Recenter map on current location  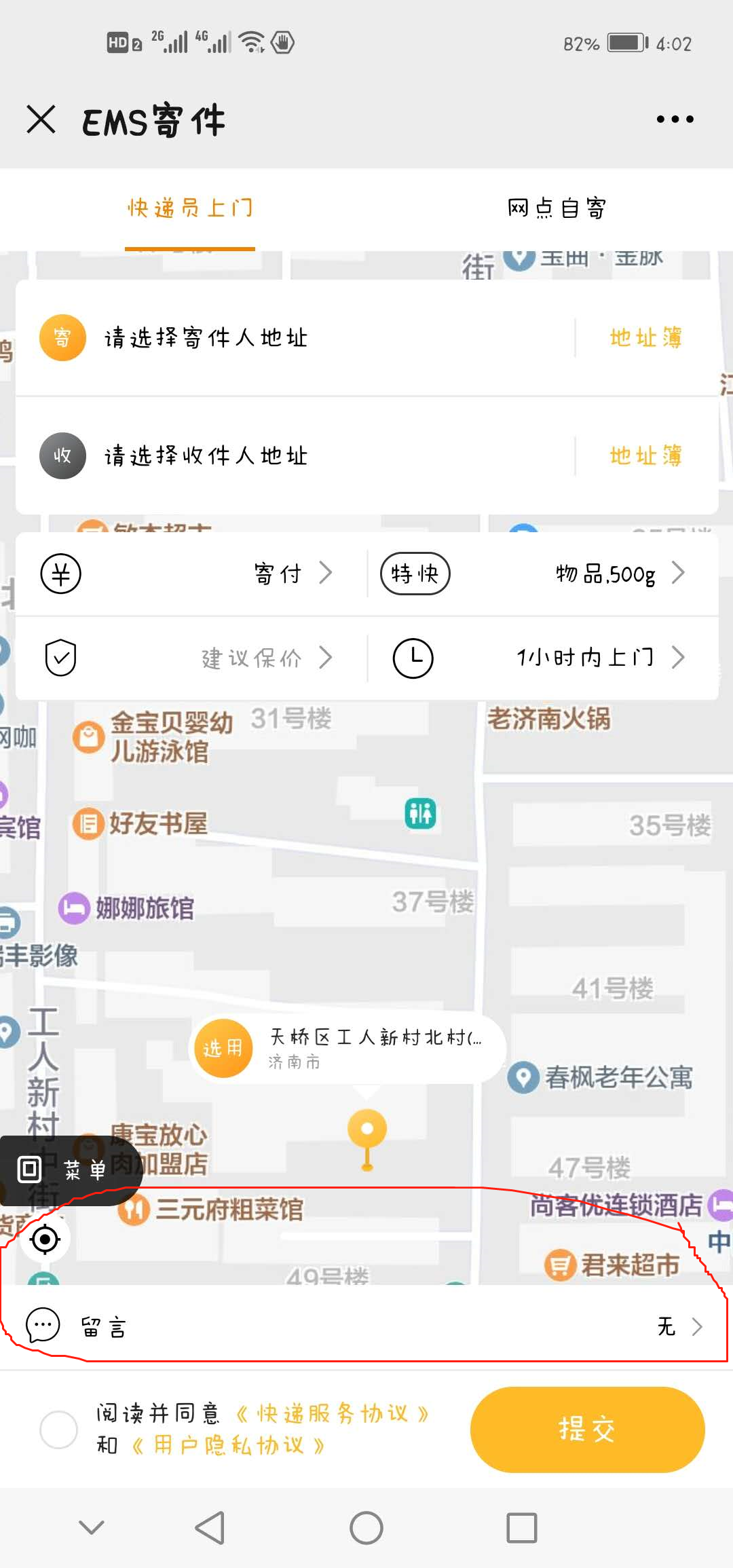(45, 1239)
